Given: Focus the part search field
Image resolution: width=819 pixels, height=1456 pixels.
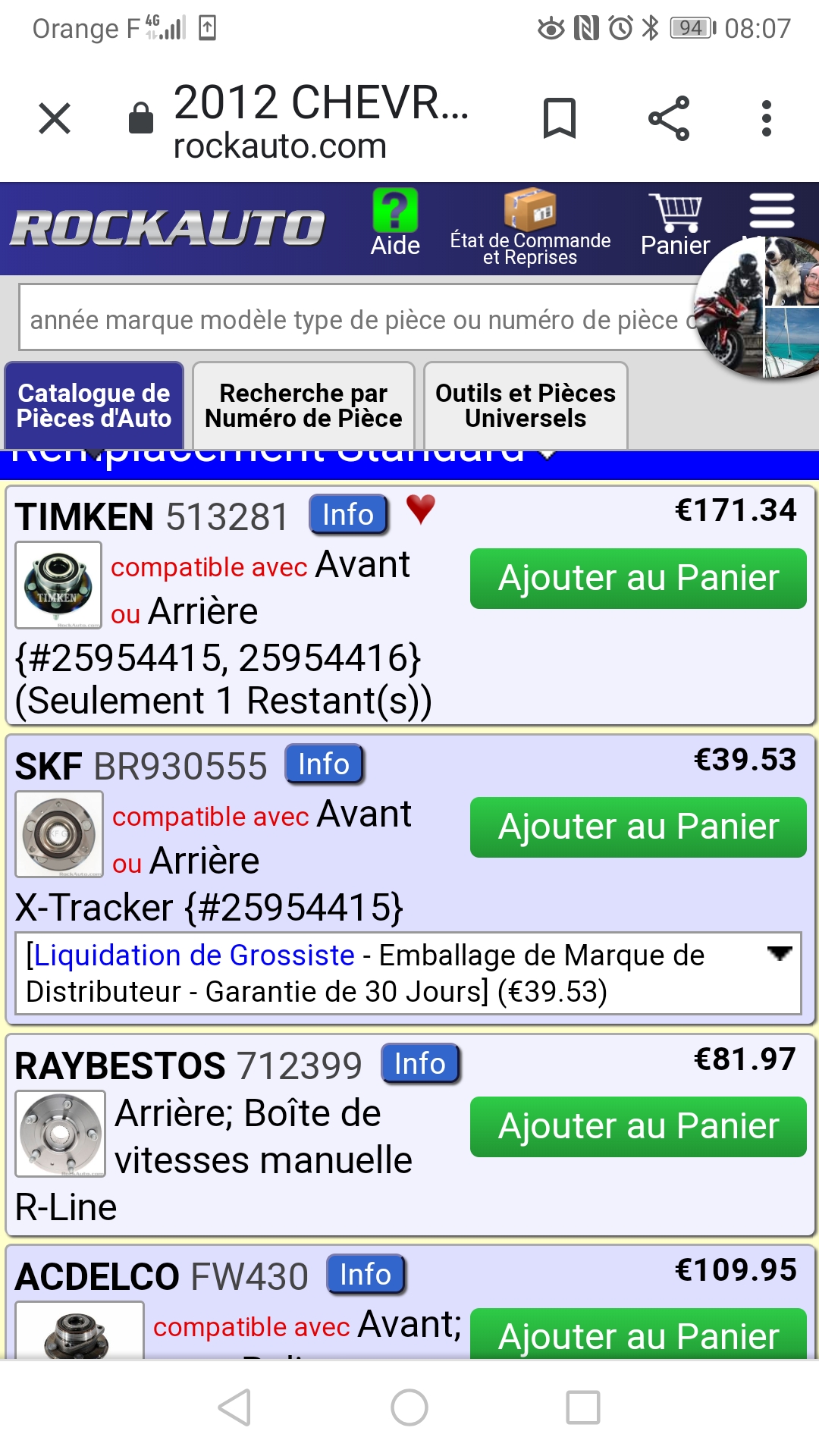Looking at the screenshot, I should click(356, 320).
